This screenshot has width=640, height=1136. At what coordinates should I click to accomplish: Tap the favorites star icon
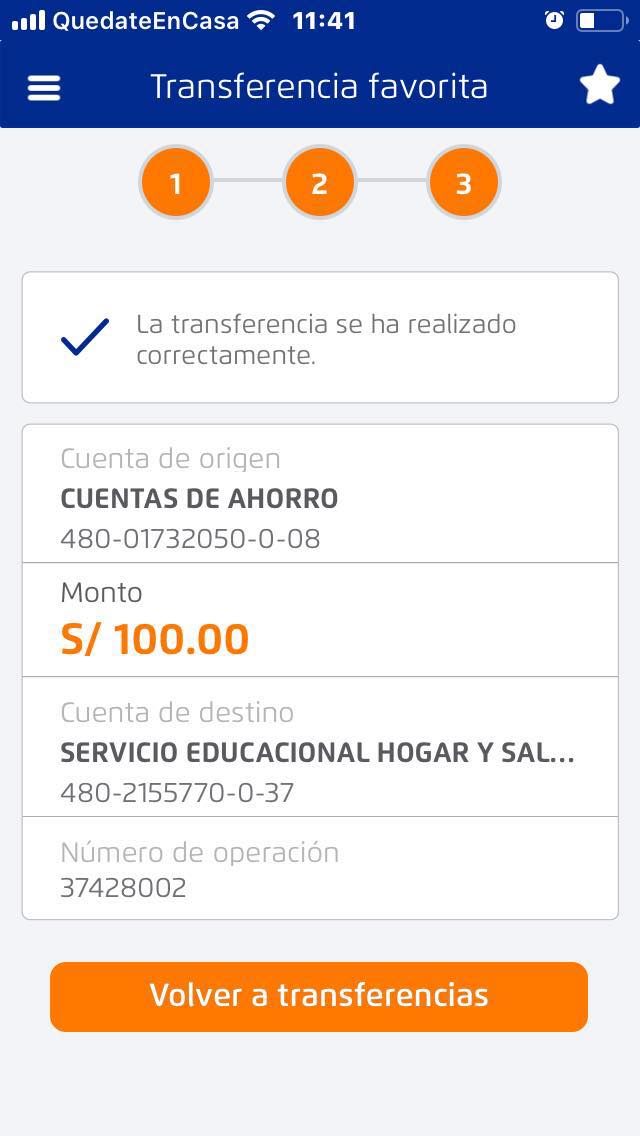pos(600,86)
